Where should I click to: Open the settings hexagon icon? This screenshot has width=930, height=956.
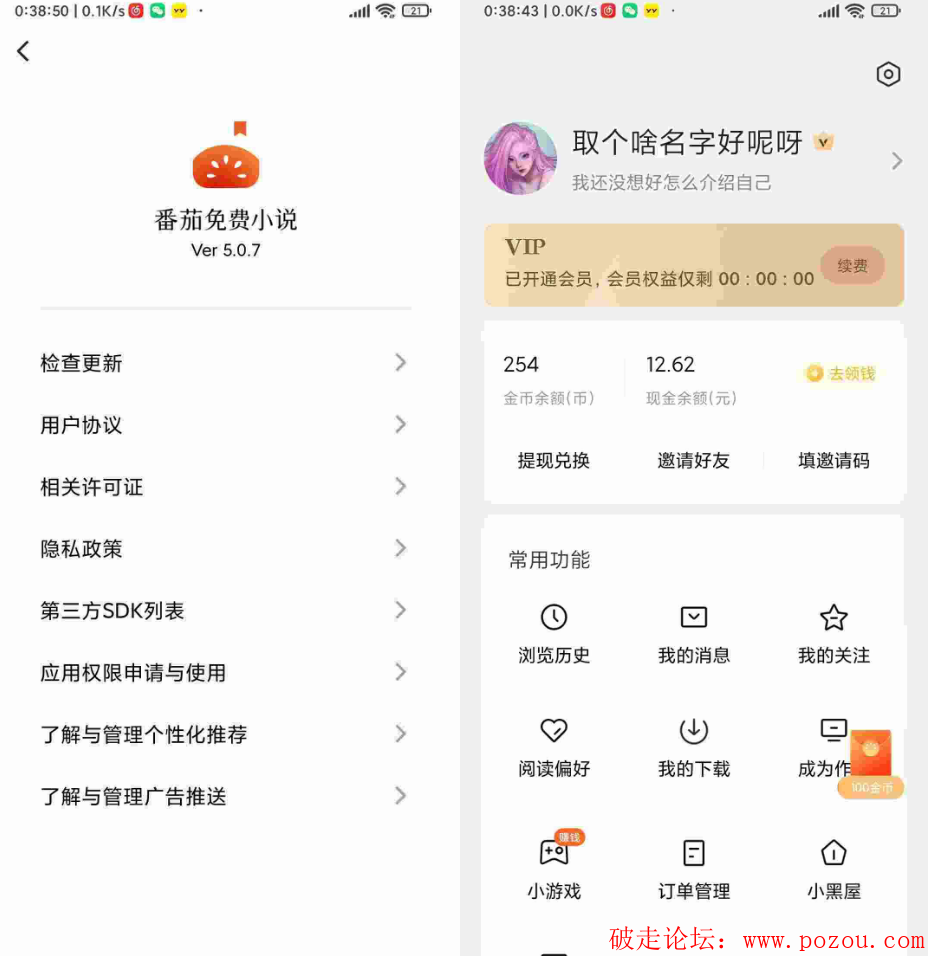click(x=888, y=74)
